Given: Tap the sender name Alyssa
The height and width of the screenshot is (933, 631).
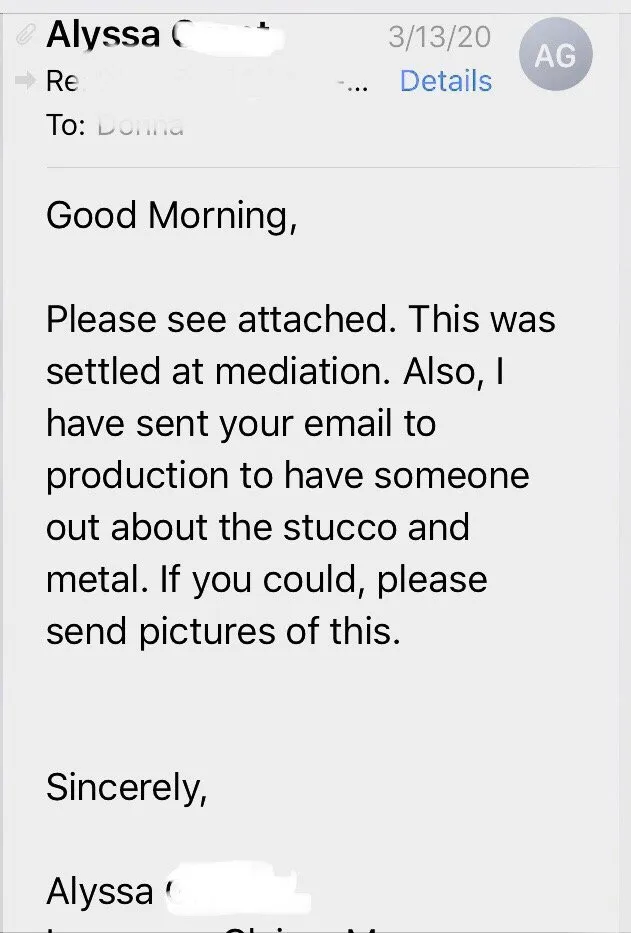Looking at the screenshot, I should pyautogui.click(x=103, y=36).
